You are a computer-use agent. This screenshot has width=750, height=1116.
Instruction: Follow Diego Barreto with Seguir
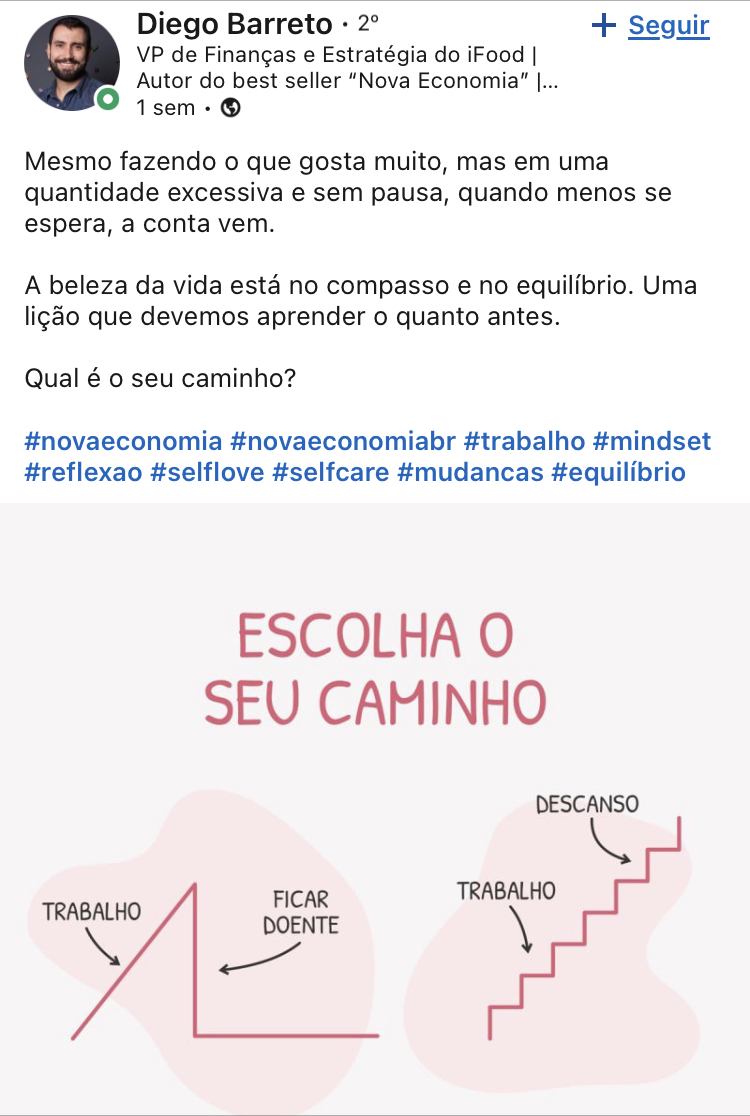(652, 26)
